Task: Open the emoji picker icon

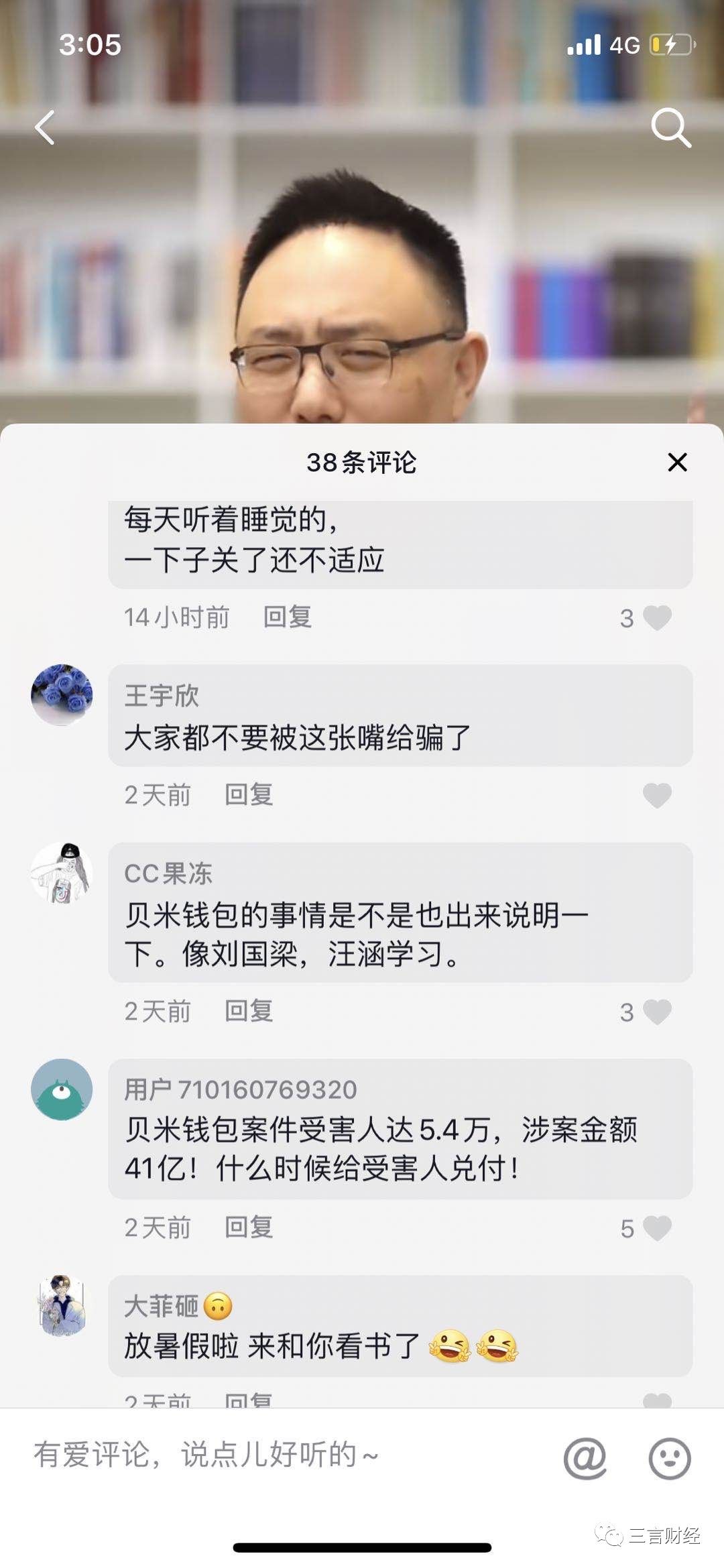Action: pyautogui.click(x=669, y=1457)
